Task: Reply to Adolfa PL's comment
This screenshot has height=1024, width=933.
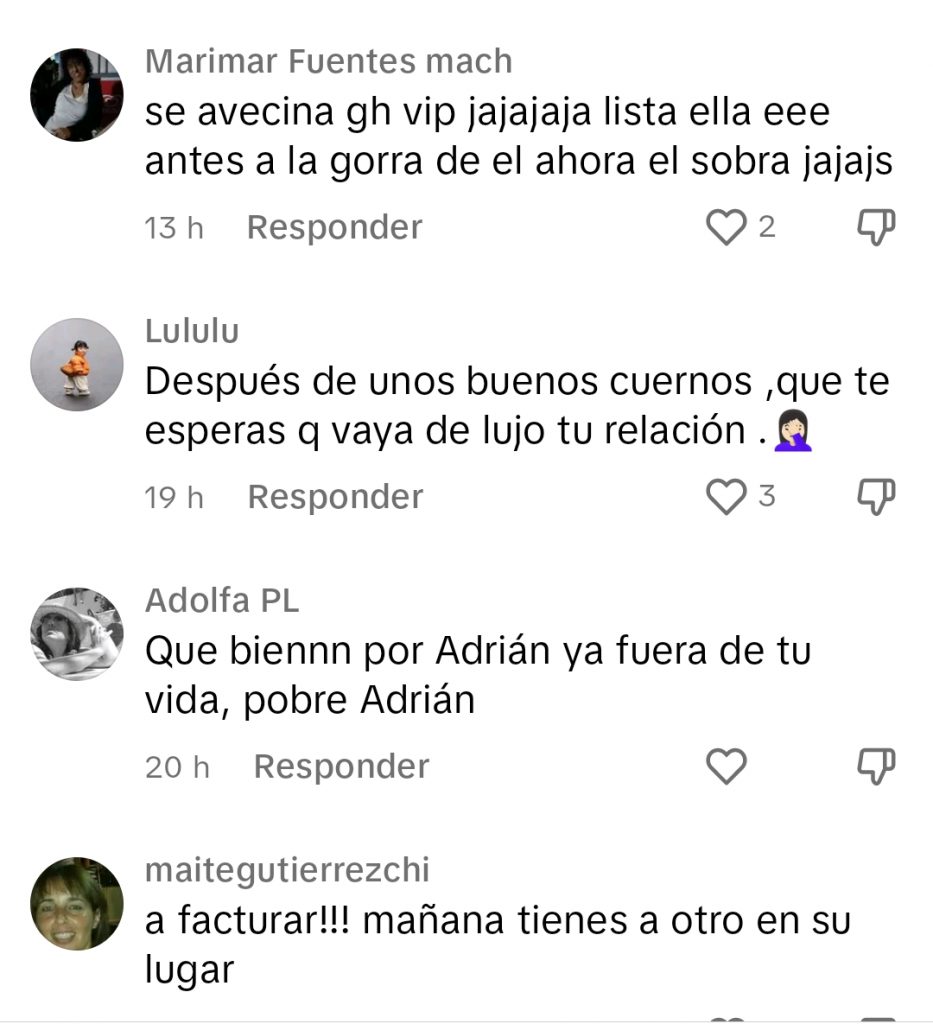Action: tap(341, 767)
